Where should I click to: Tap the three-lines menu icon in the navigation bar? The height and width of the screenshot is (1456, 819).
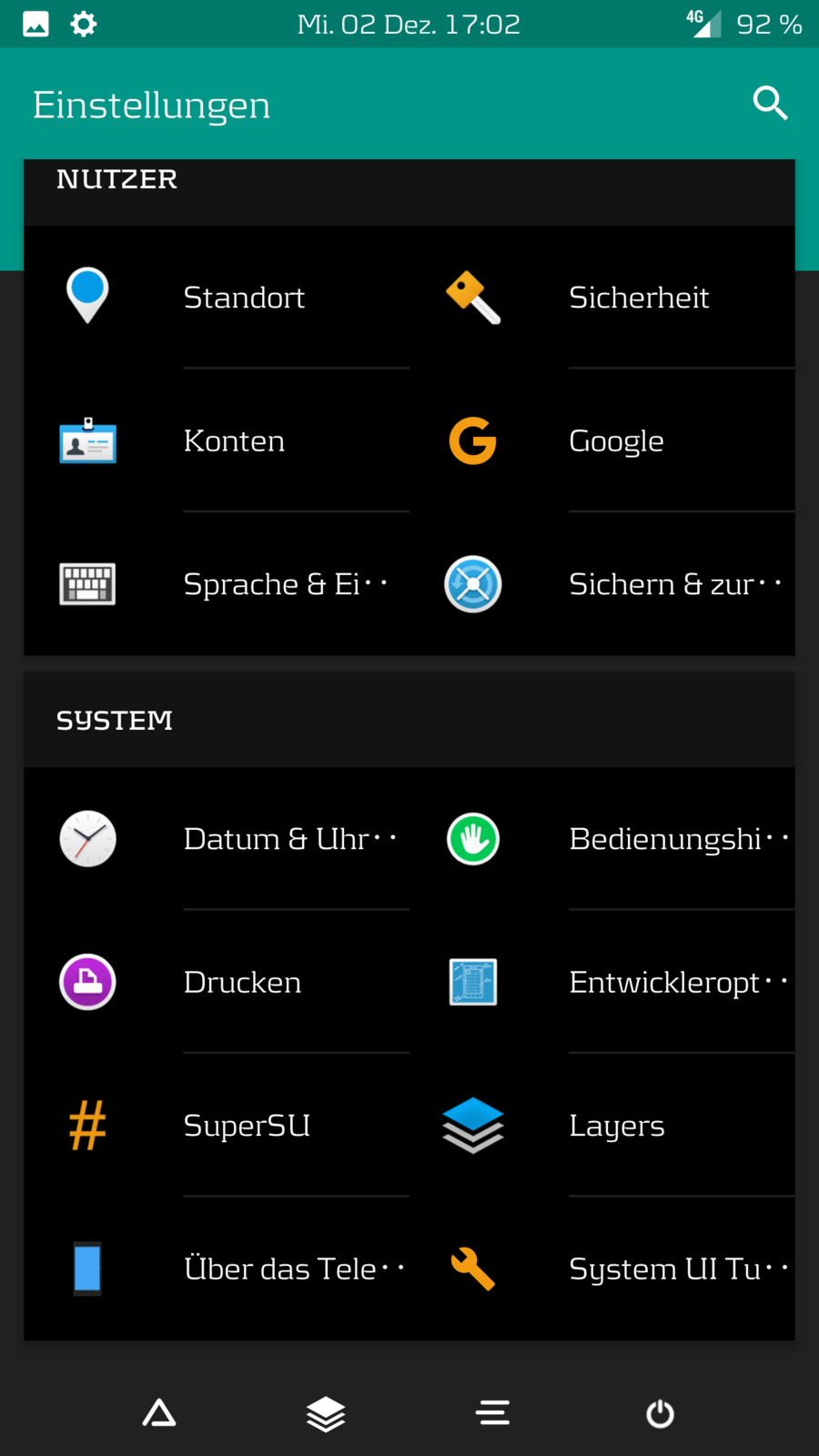point(492,1413)
